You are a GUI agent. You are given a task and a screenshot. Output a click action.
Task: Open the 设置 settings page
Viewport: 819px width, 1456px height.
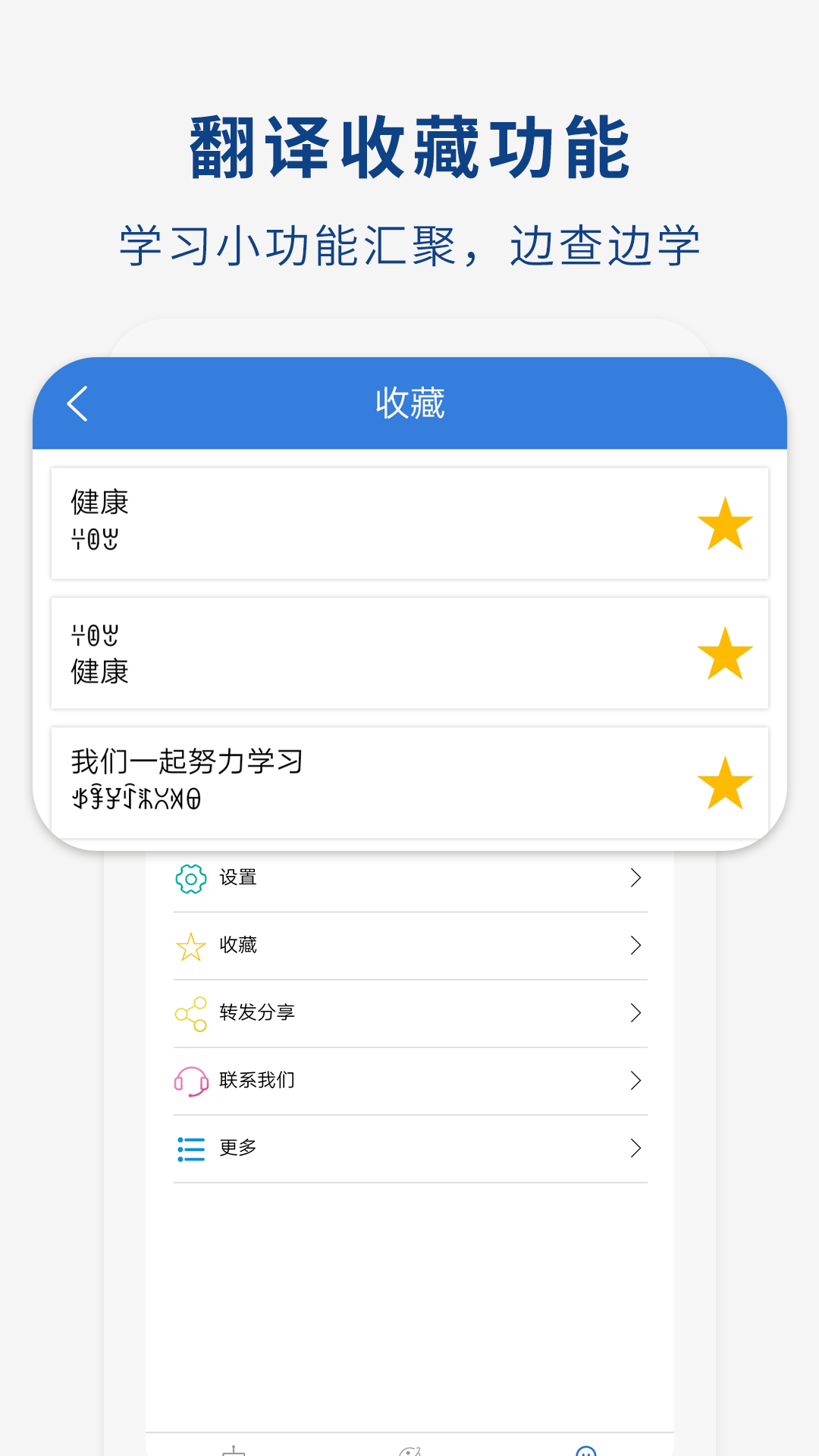coord(238,877)
